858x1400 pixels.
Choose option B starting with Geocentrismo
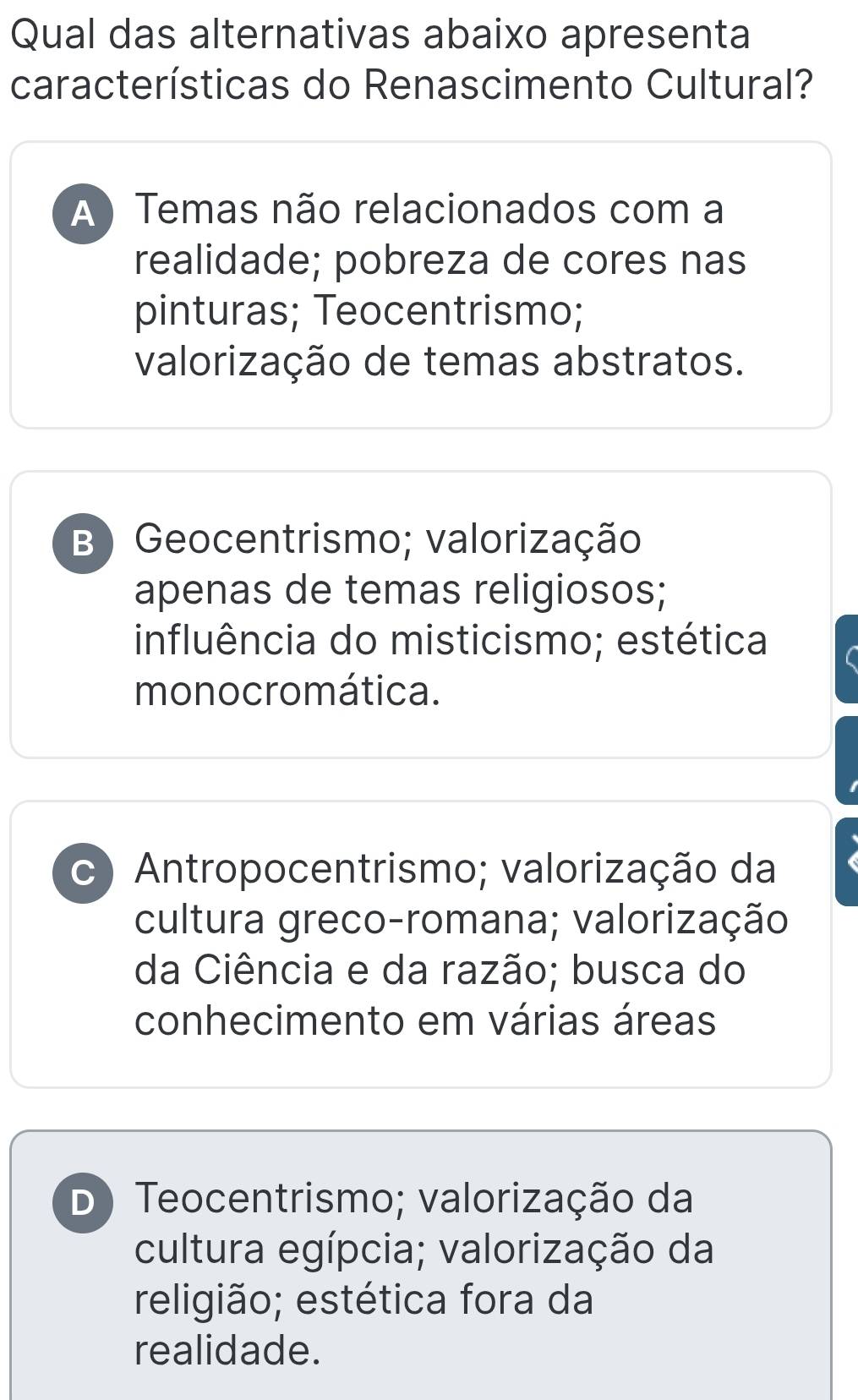click(420, 615)
